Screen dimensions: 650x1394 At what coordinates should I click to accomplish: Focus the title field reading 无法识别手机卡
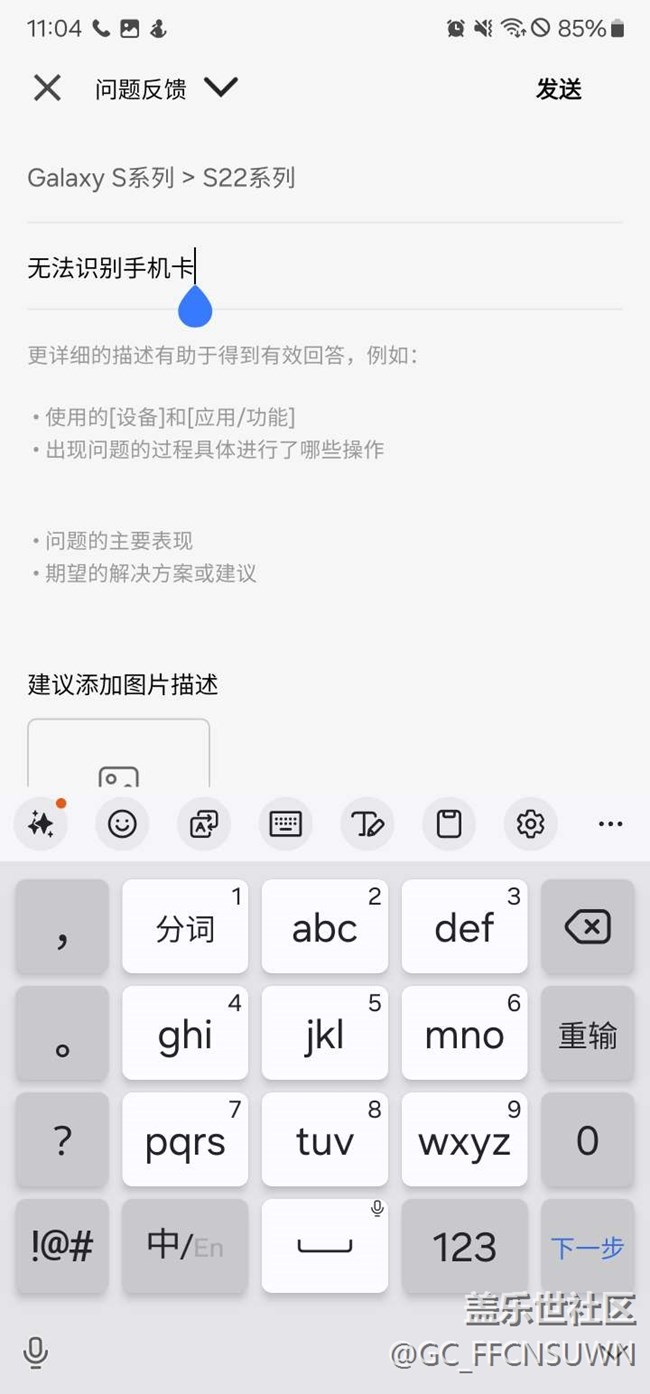click(325, 267)
